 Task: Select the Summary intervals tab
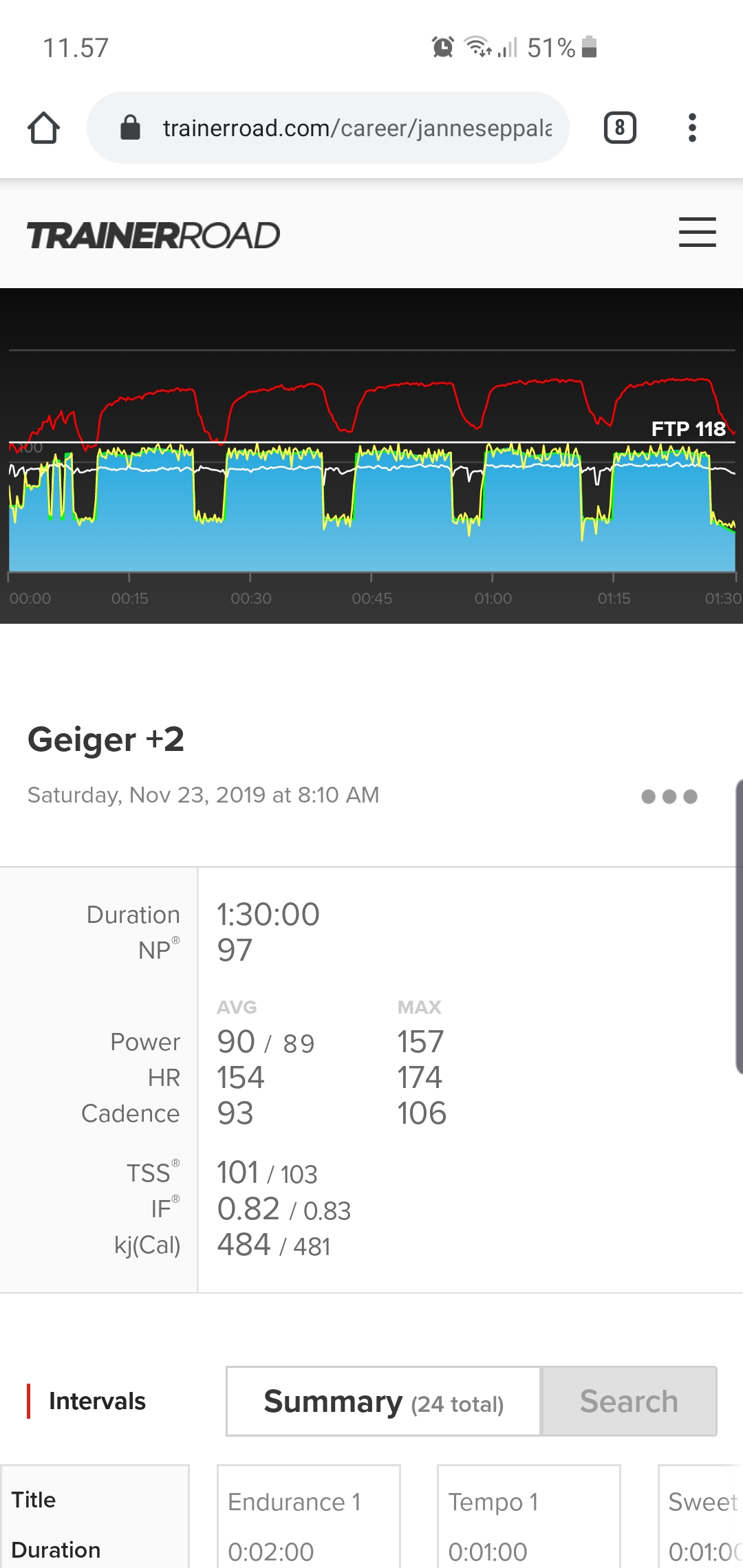coord(383,1402)
